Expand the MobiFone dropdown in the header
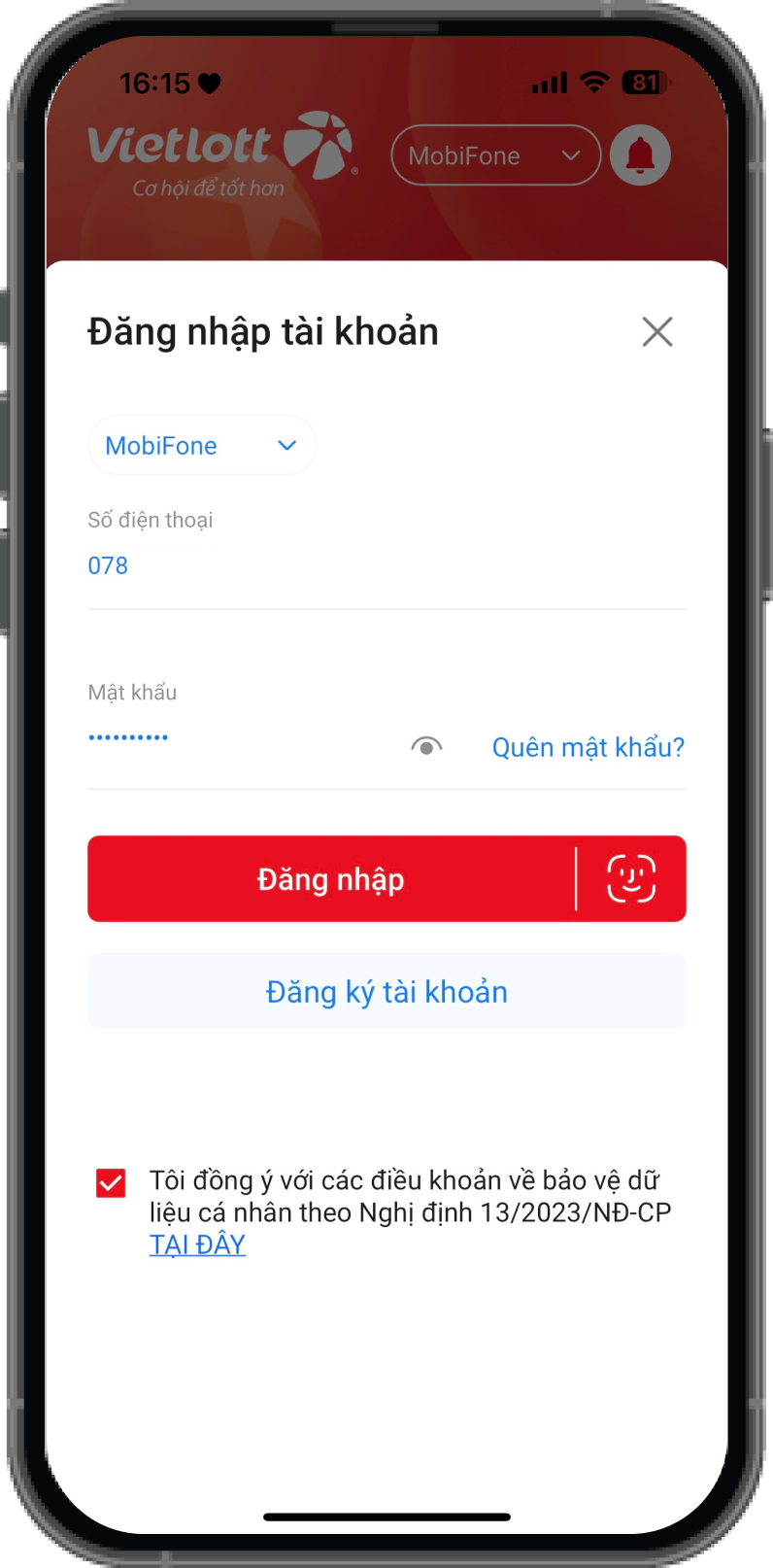773x1568 pixels. (x=495, y=155)
